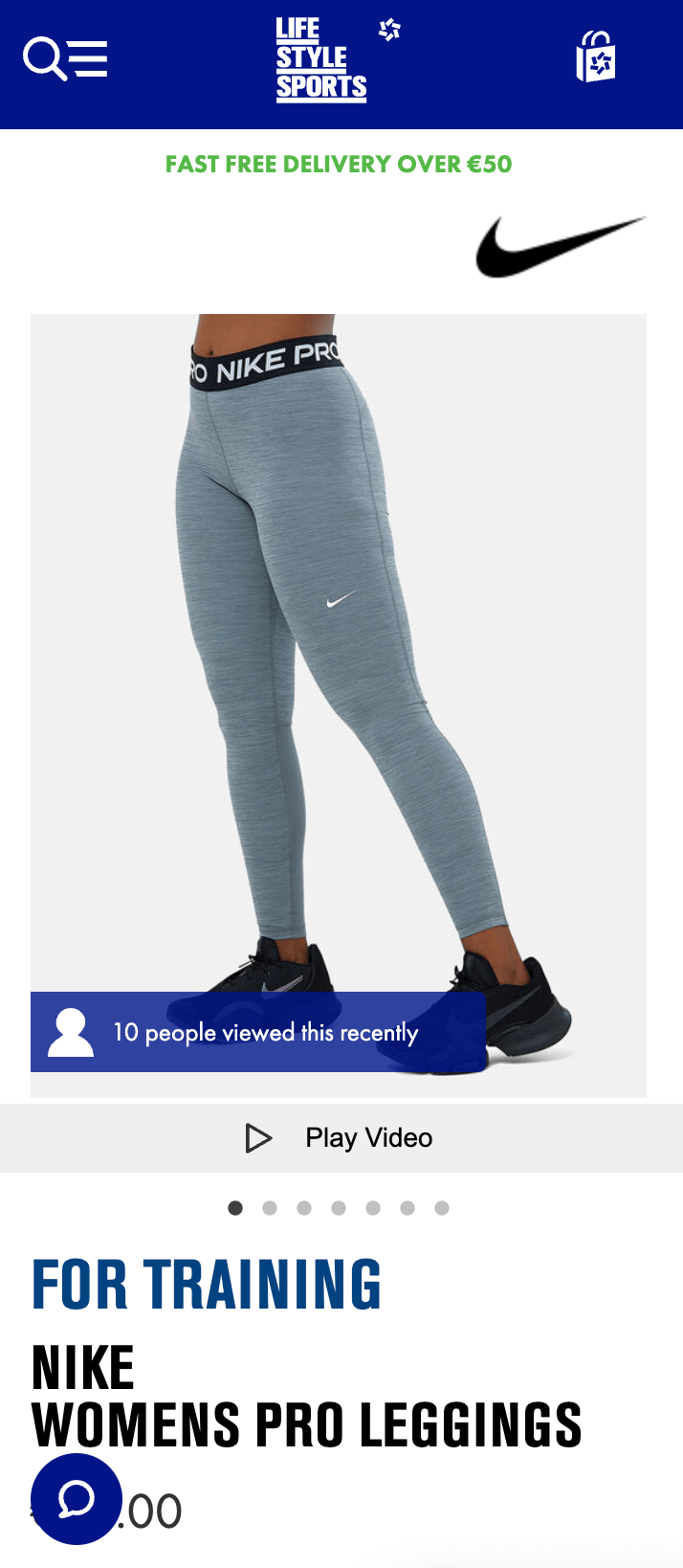The height and width of the screenshot is (1568, 683).
Task: Play the product video
Action: pyautogui.click(x=341, y=1137)
